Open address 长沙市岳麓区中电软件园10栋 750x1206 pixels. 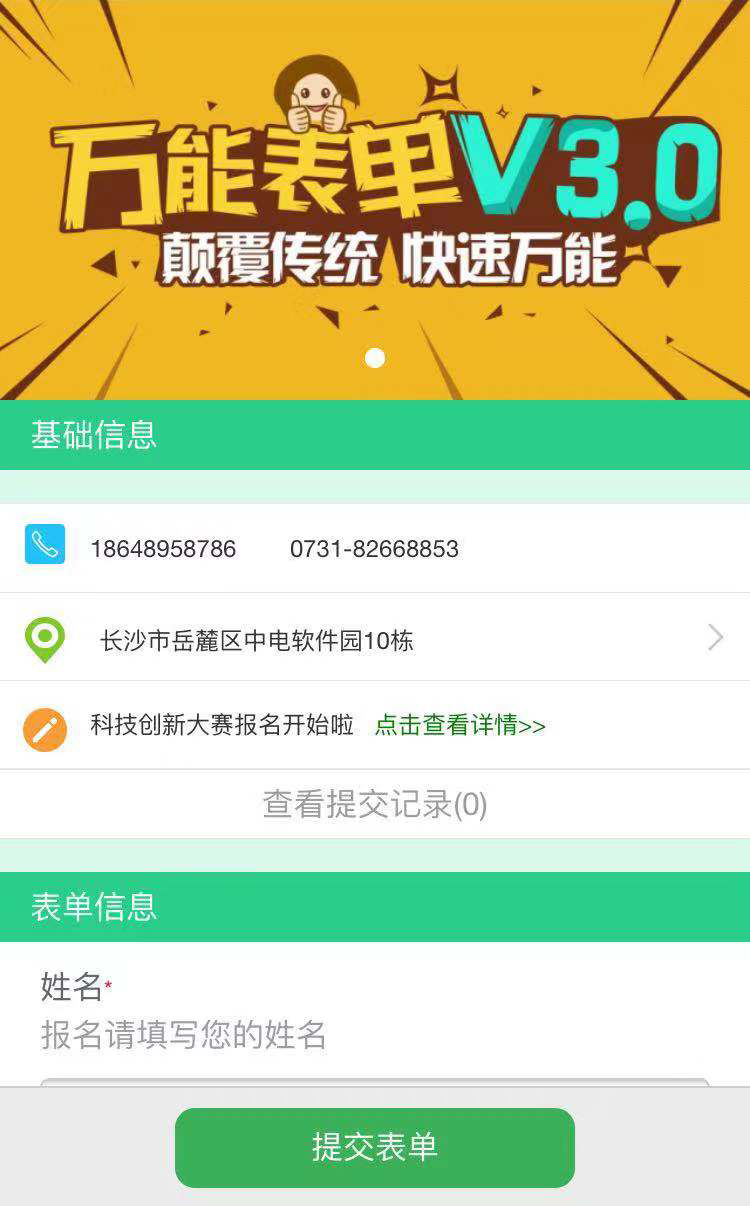point(257,641)
